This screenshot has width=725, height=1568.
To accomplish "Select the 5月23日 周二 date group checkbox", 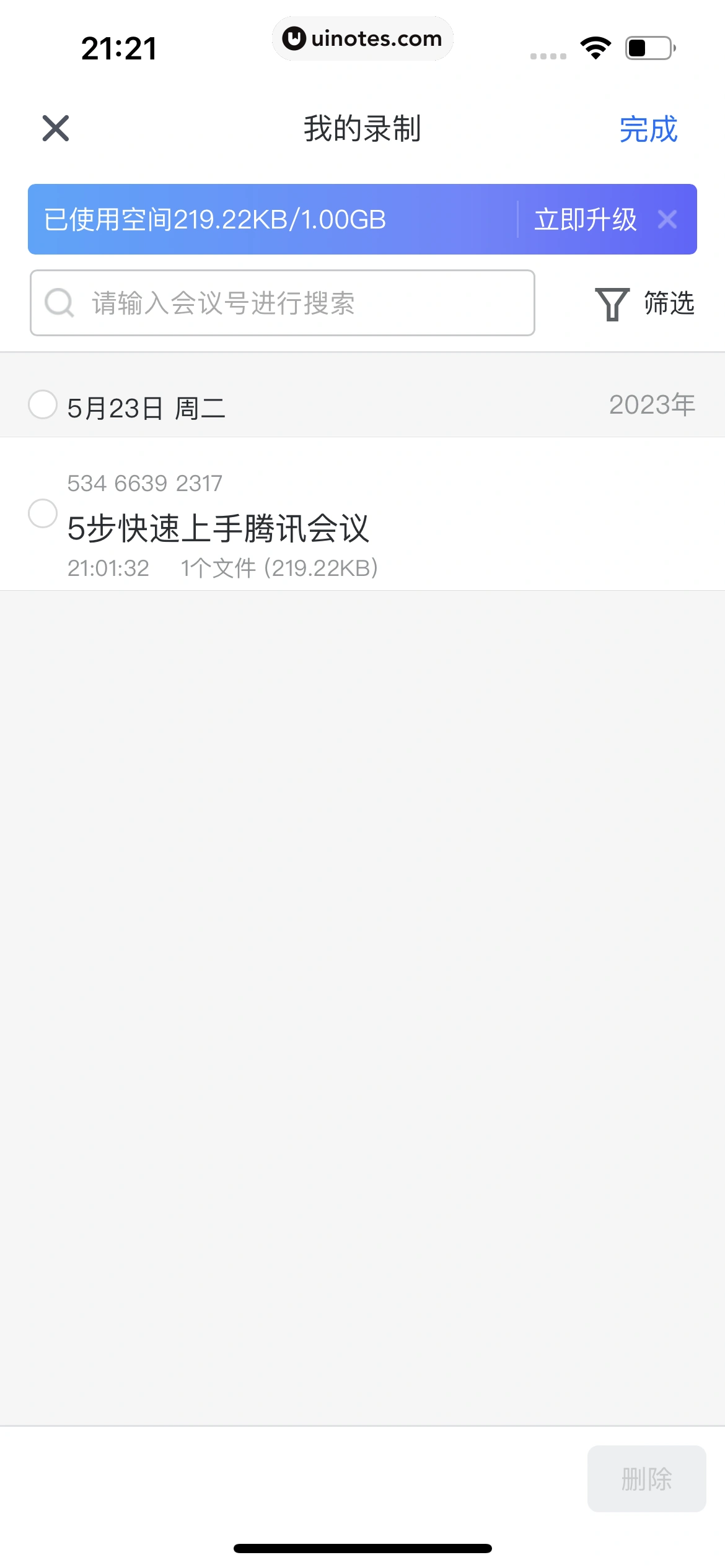I will (x=42, y=406).
